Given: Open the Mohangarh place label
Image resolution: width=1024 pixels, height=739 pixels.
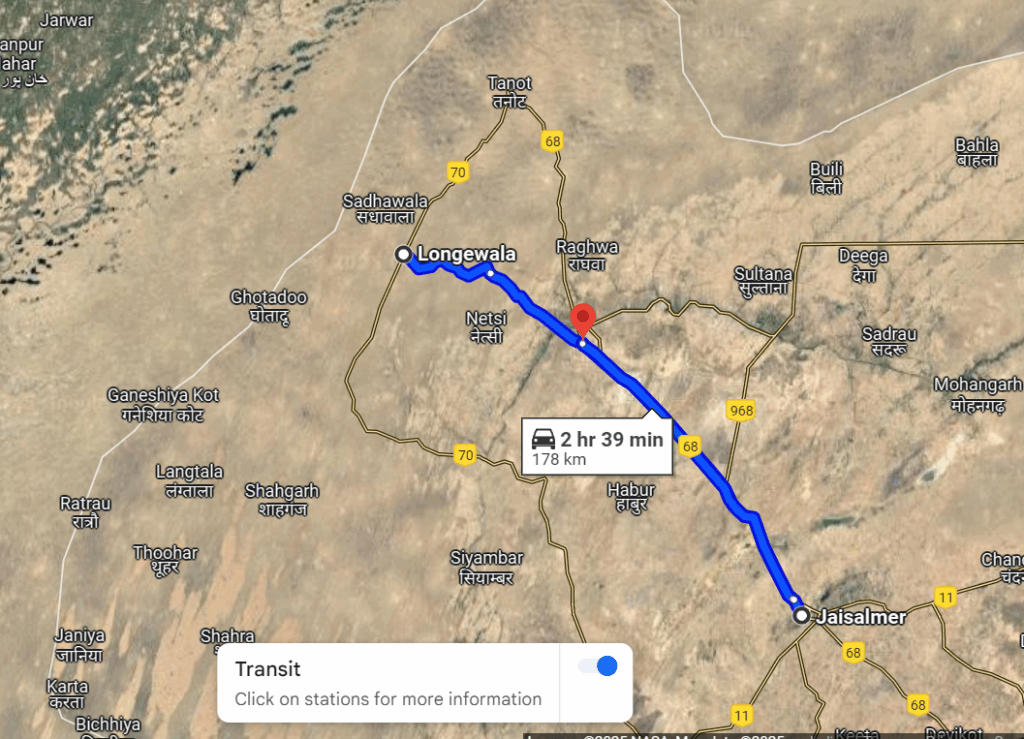Looking at the screenshot, I should [x=977, y=392].
